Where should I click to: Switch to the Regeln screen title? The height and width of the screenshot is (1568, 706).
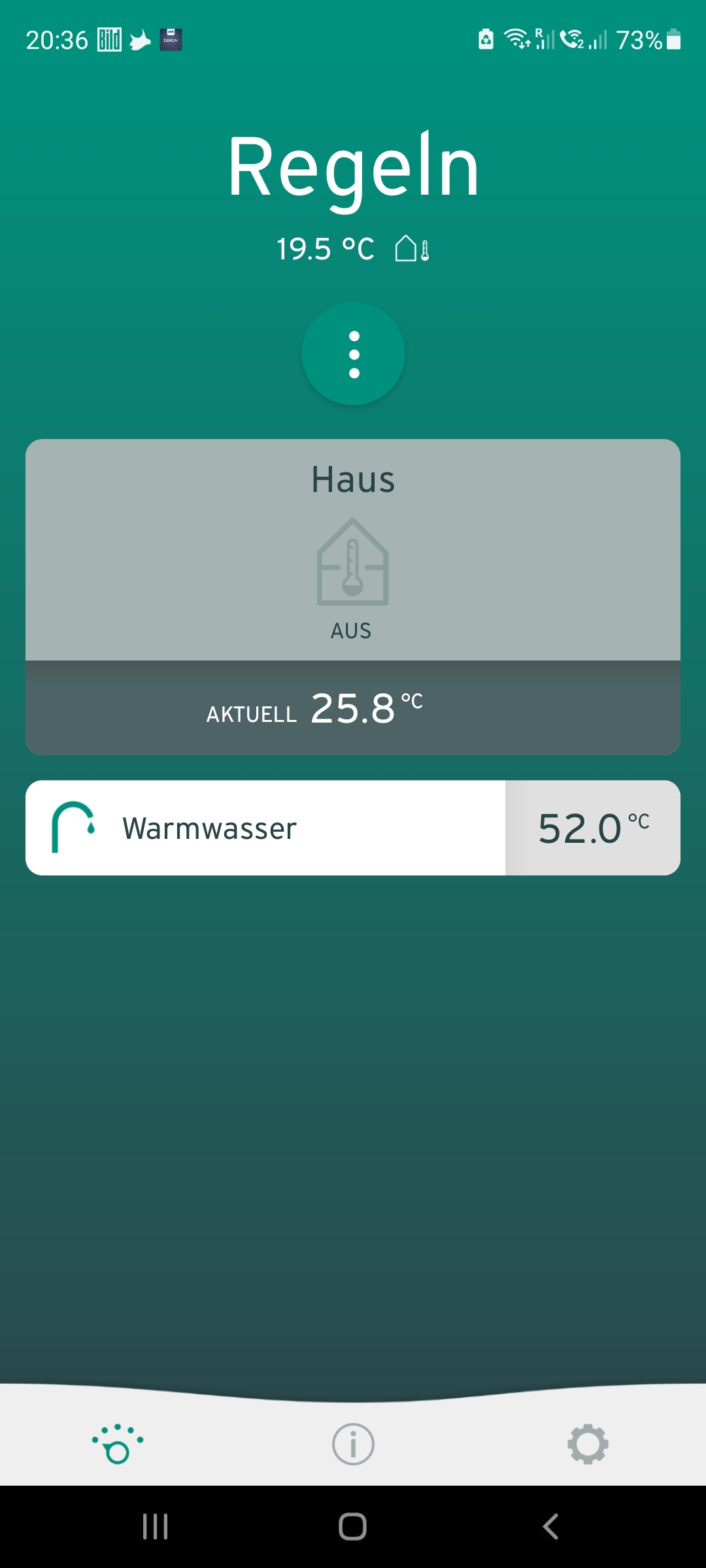tap(353, 165)
